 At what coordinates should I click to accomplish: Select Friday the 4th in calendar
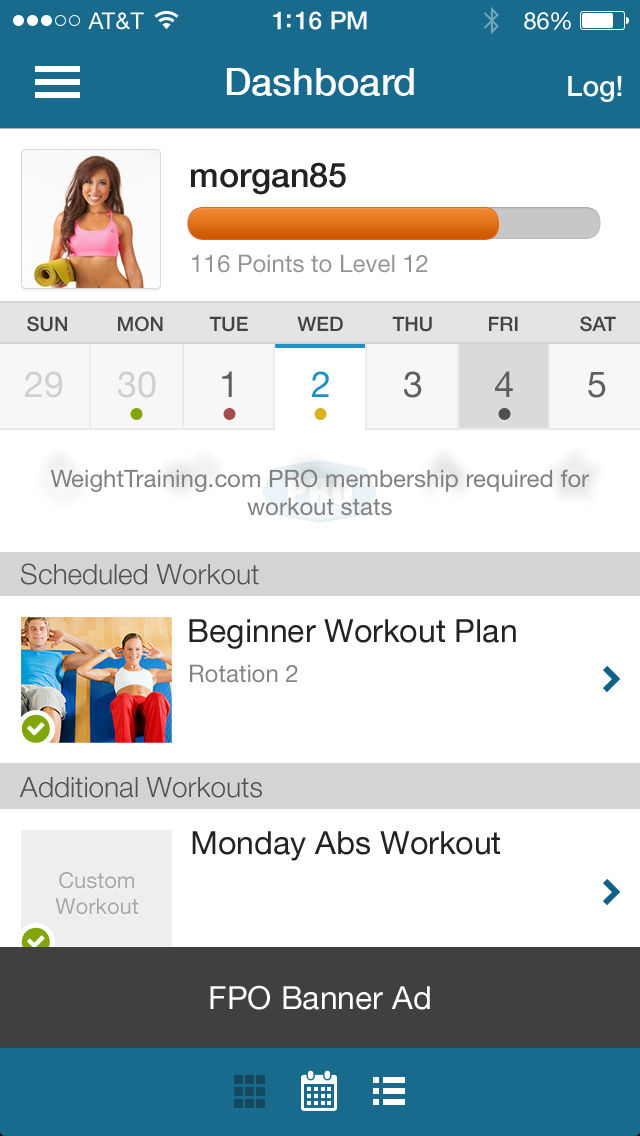tap(504, 387)
